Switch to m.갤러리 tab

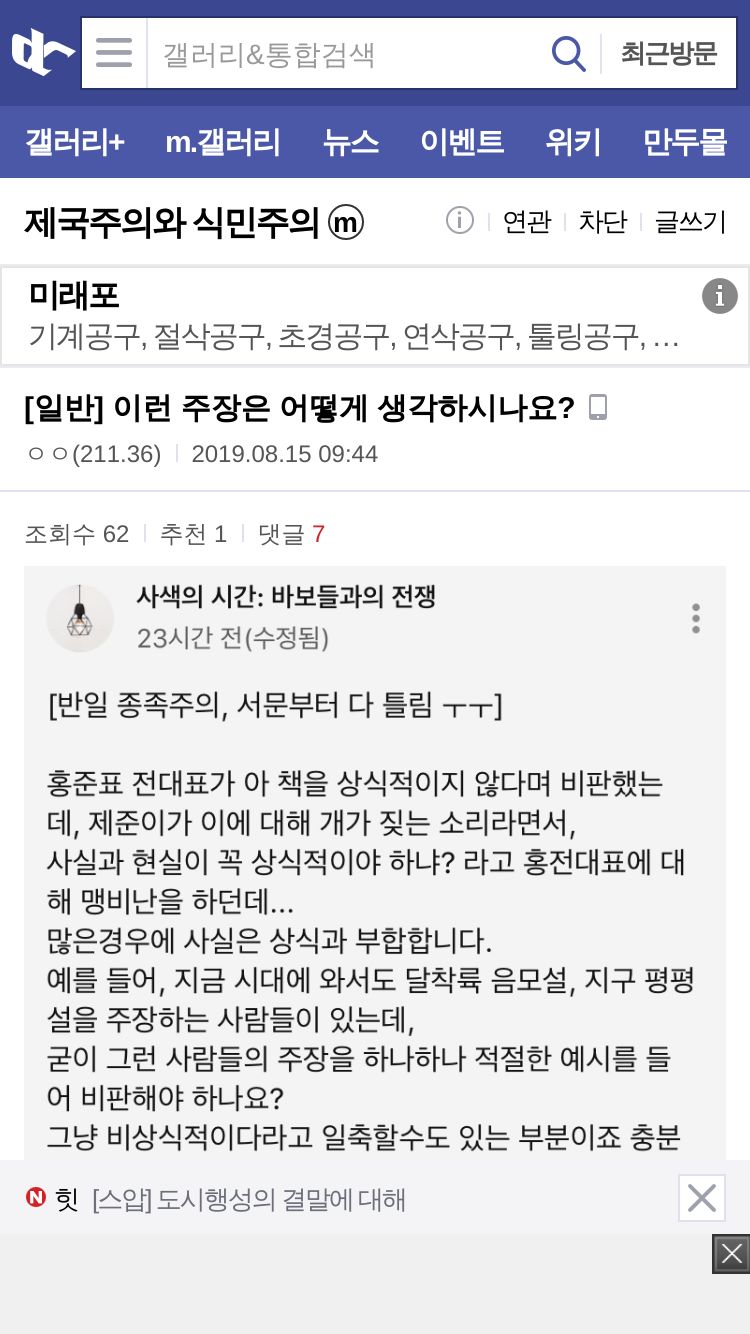(x=223, y=142)
